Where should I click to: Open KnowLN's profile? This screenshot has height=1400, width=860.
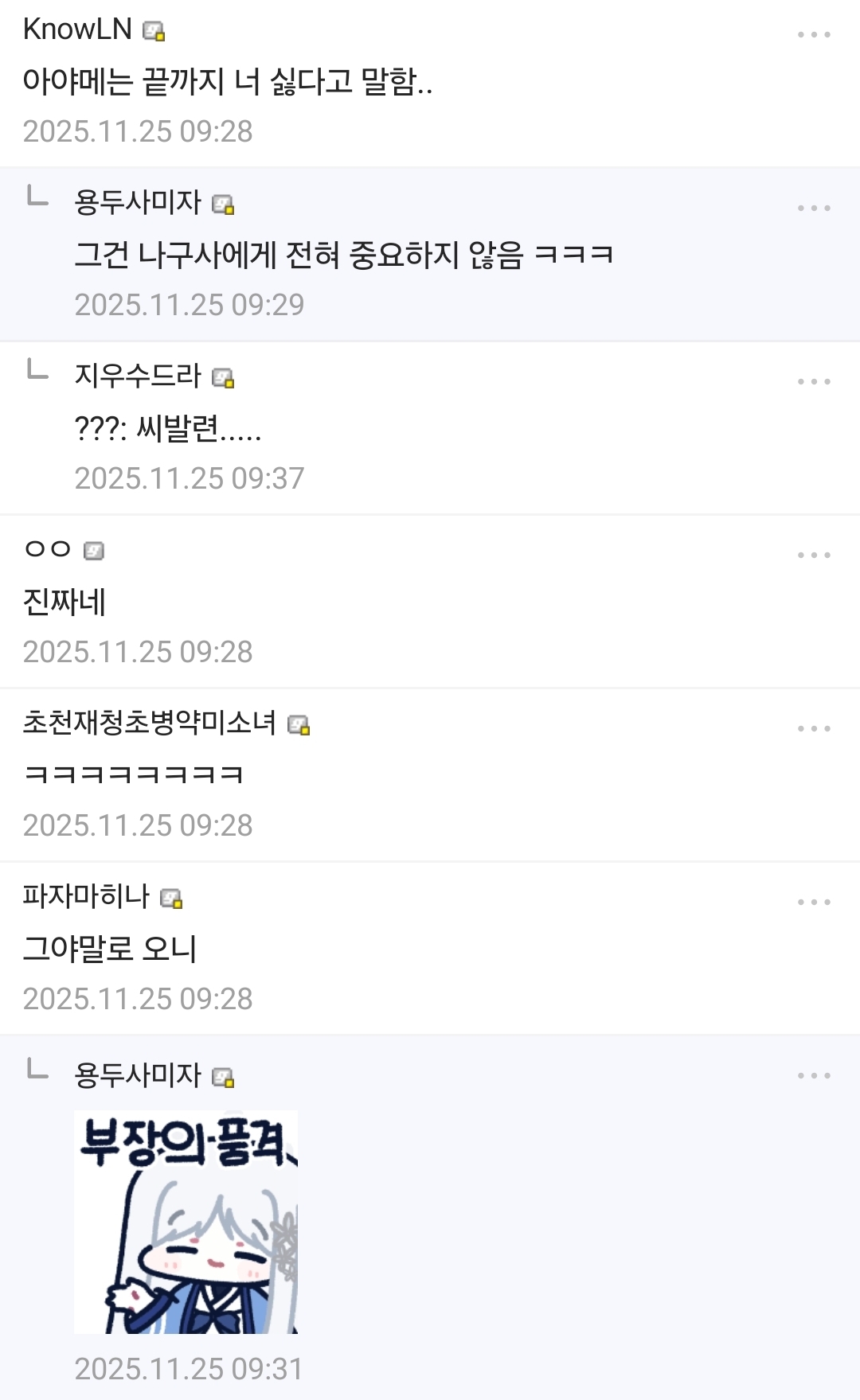point(77,29)
